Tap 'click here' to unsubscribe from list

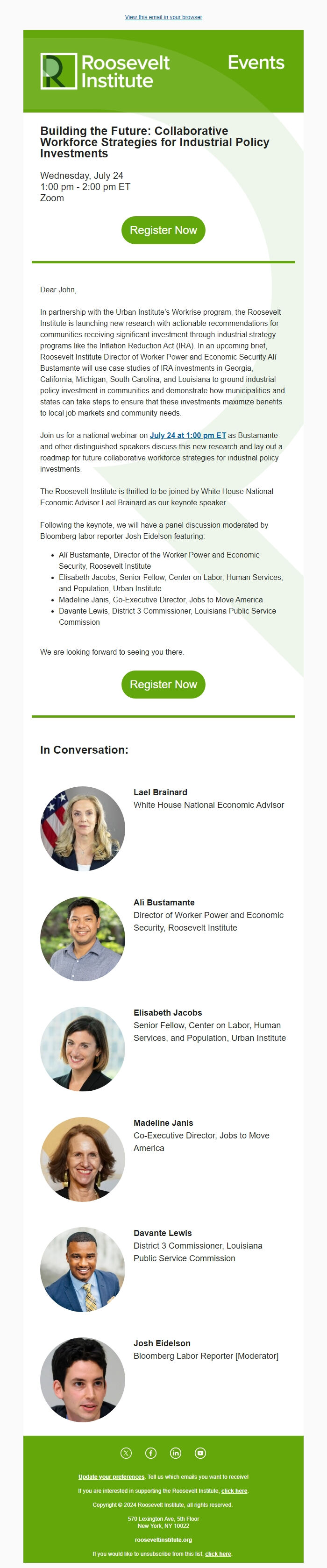pos(218,1554)
